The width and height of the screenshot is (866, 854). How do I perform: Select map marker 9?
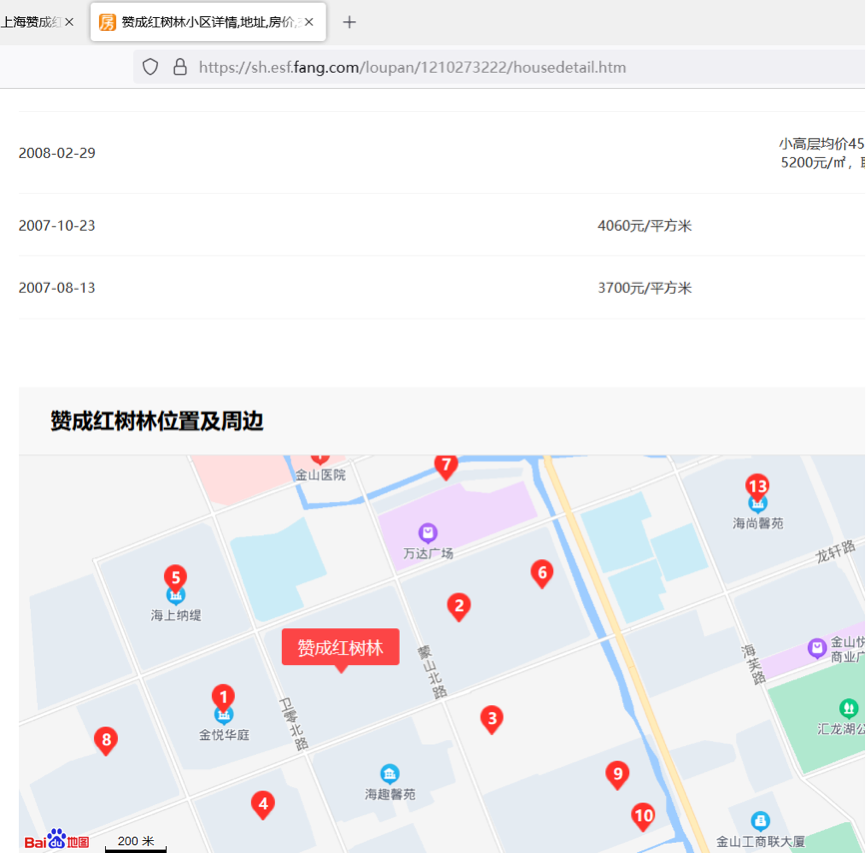[617, 773]
